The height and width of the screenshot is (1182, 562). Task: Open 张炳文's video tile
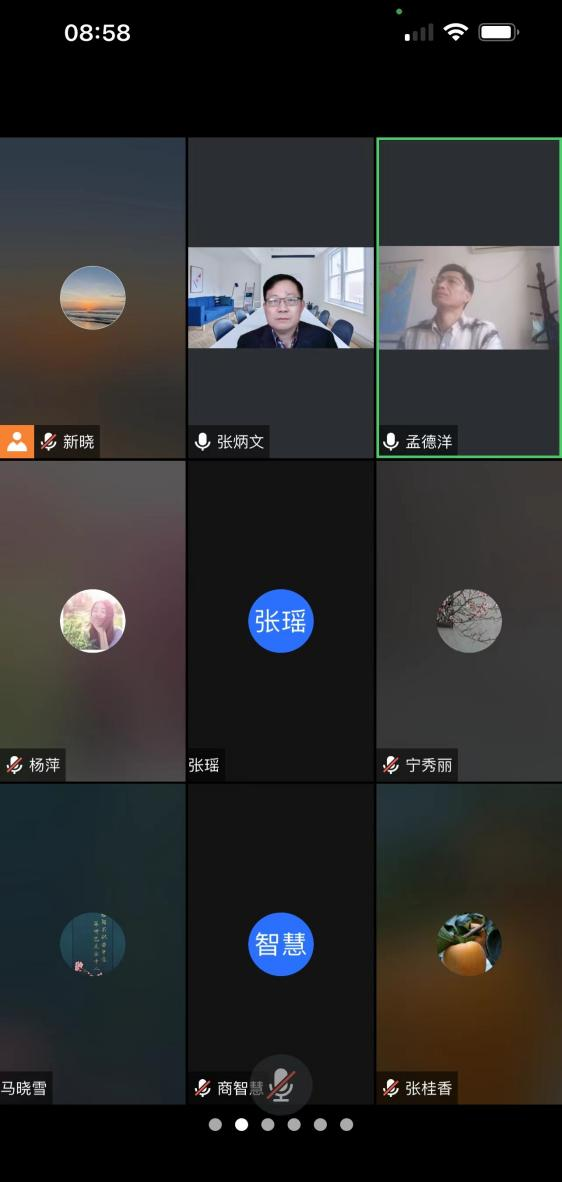click(280, 297)
